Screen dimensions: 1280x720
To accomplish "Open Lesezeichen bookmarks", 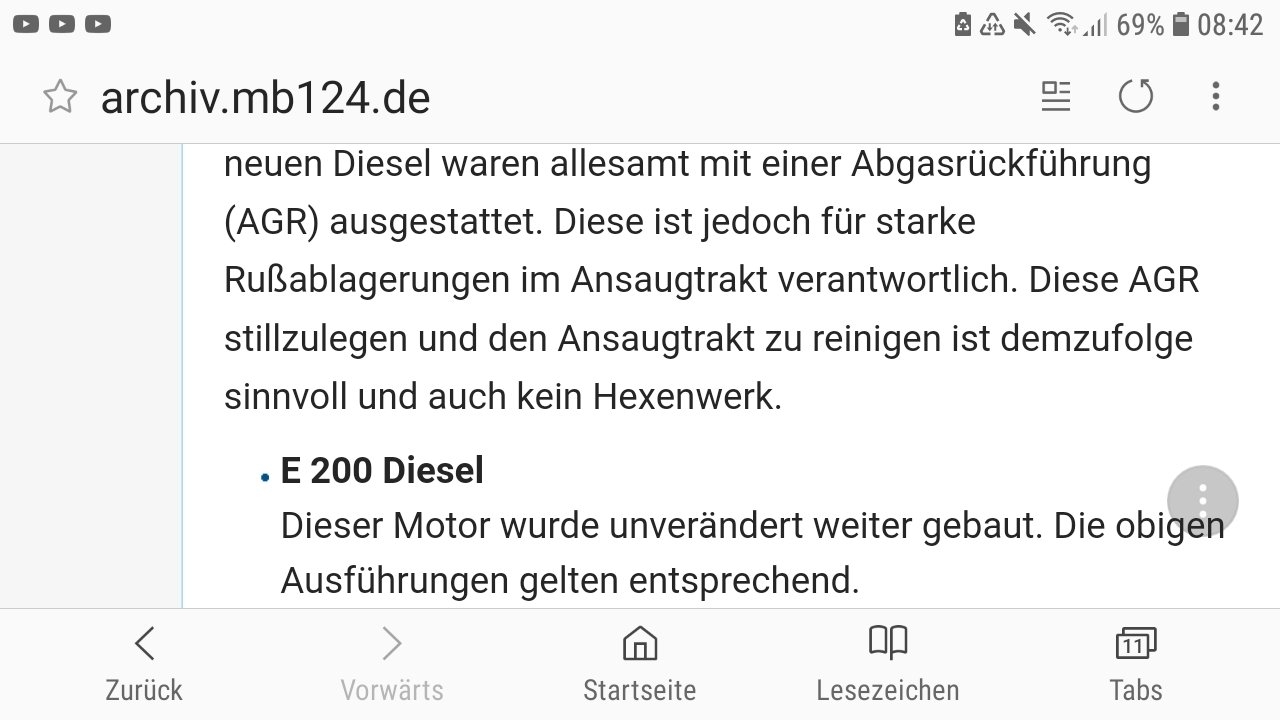I will pyautogui.click(x=887, y=663).
